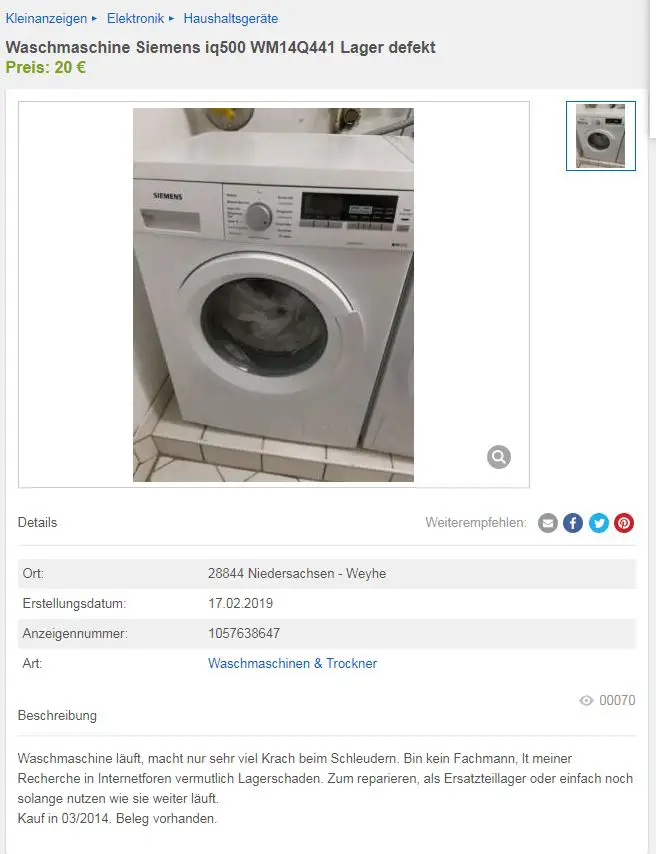
Task: Select the small preview thumbnail
Action: tap(600, 136)
